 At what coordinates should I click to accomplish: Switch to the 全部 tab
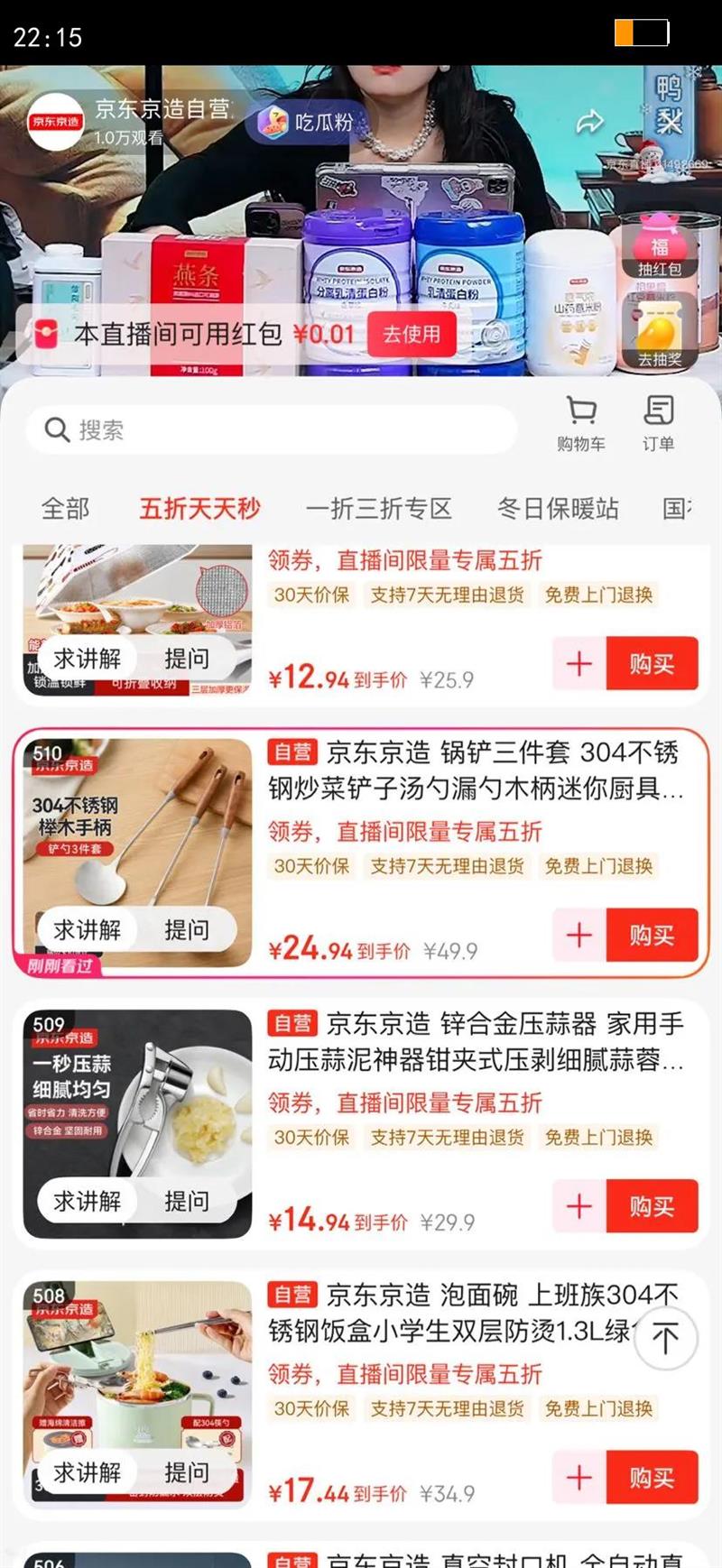click(65, 509)
